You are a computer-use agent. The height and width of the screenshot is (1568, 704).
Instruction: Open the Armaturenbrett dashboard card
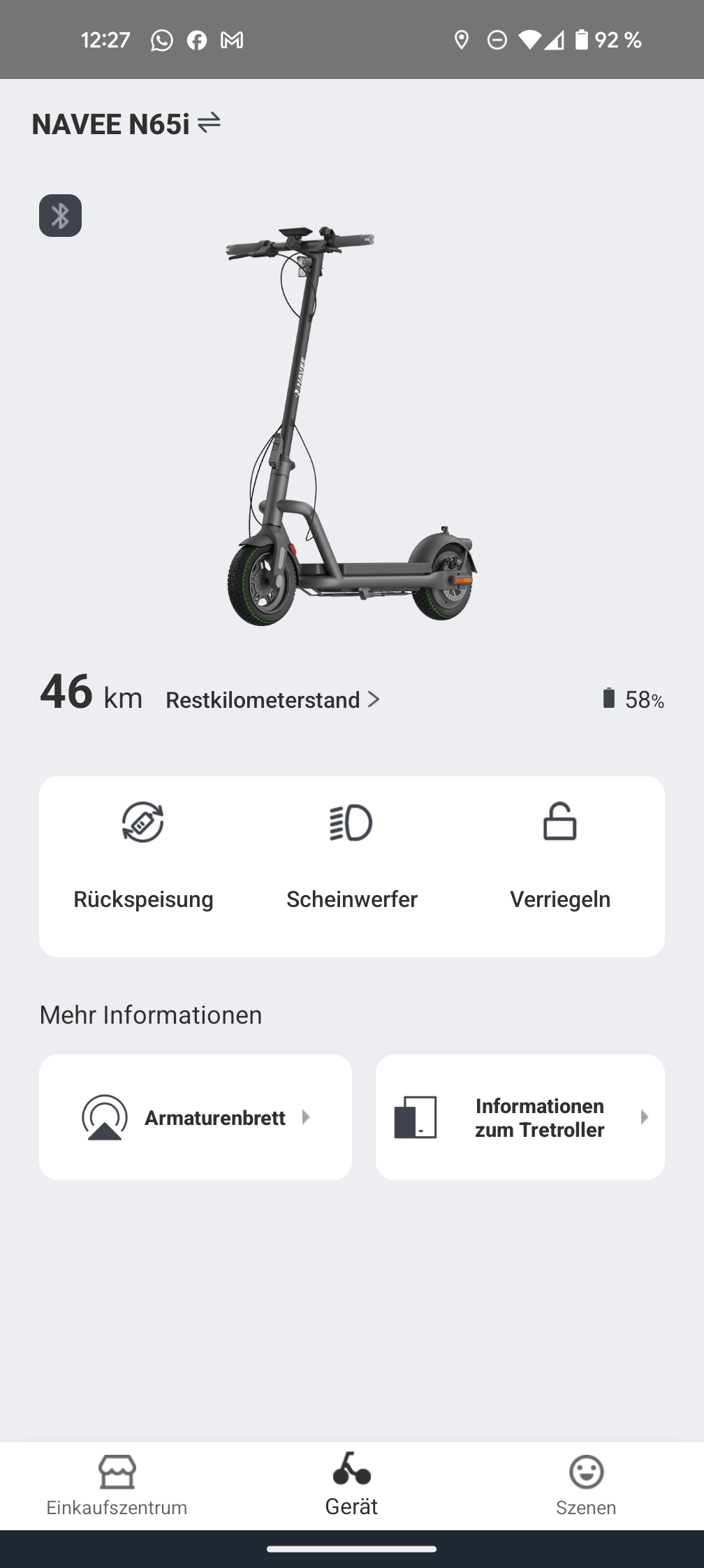point(196,1117)
